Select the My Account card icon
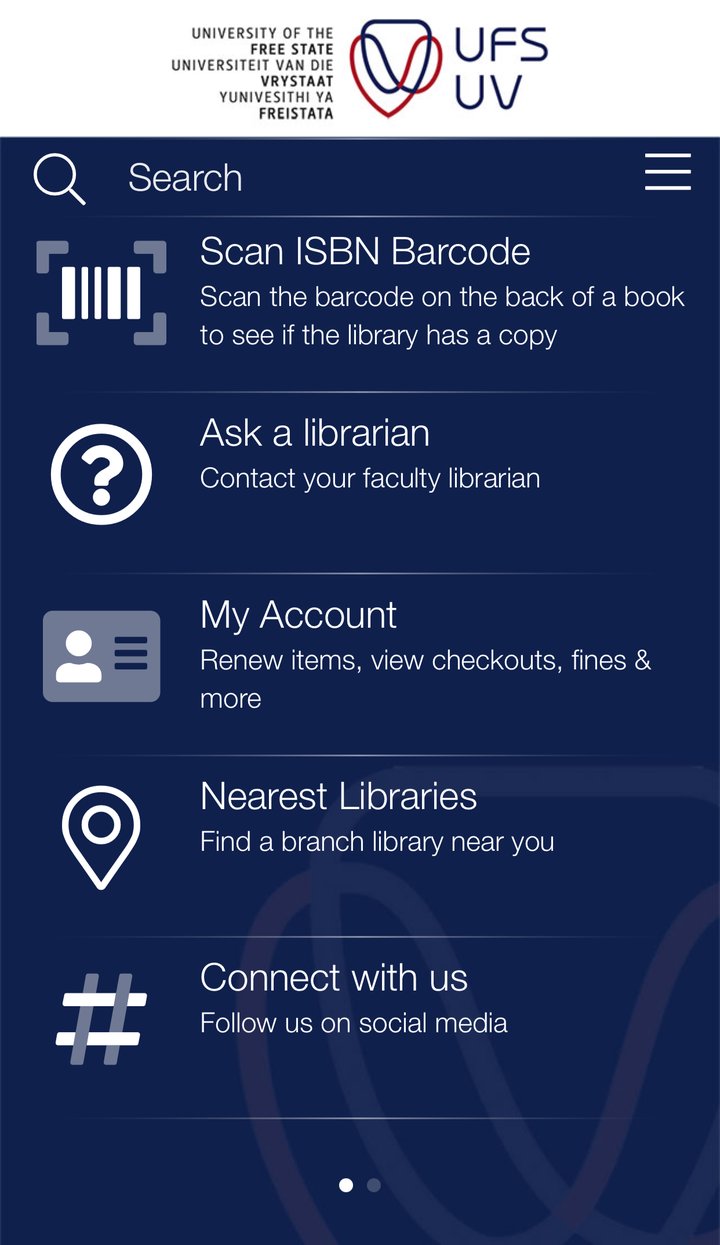The height and width of the screenshot is (1245, 720). (x=101, y=655)
